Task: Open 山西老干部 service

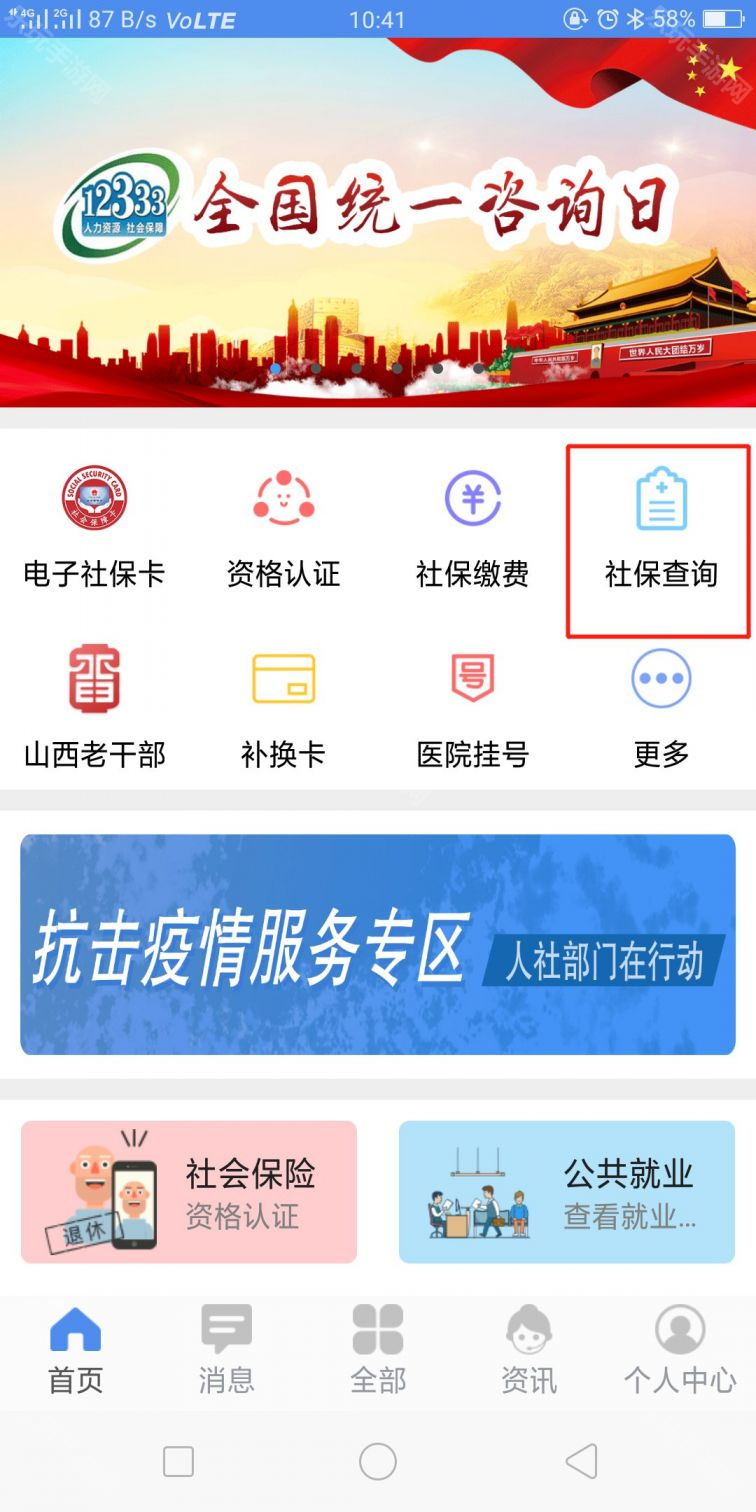Action: coord(94,706)
